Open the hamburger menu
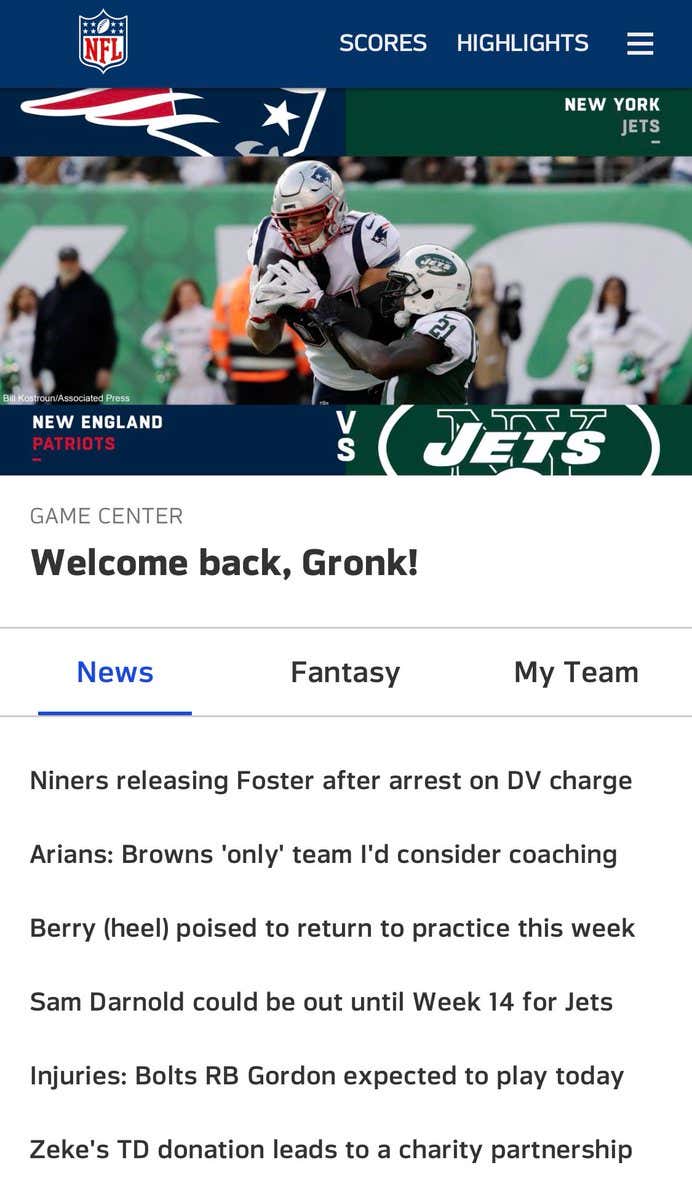 [640, 44]
